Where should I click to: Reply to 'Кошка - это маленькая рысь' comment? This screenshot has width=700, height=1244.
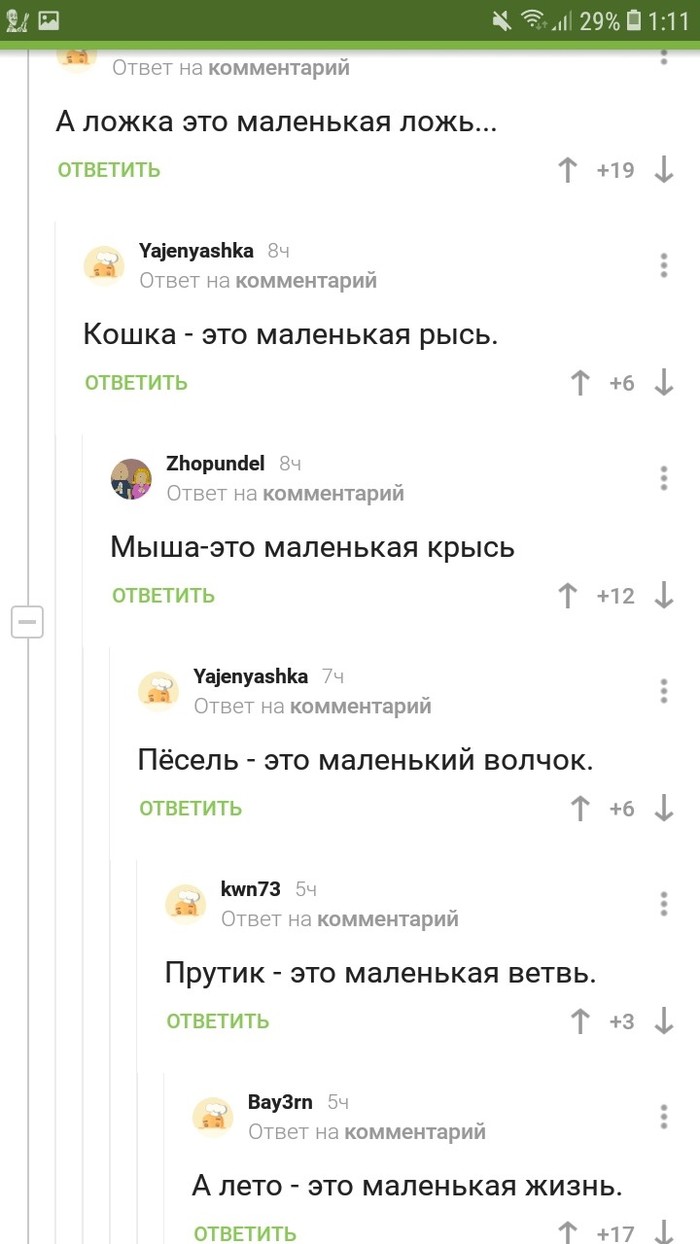click(x=136, y=382)
